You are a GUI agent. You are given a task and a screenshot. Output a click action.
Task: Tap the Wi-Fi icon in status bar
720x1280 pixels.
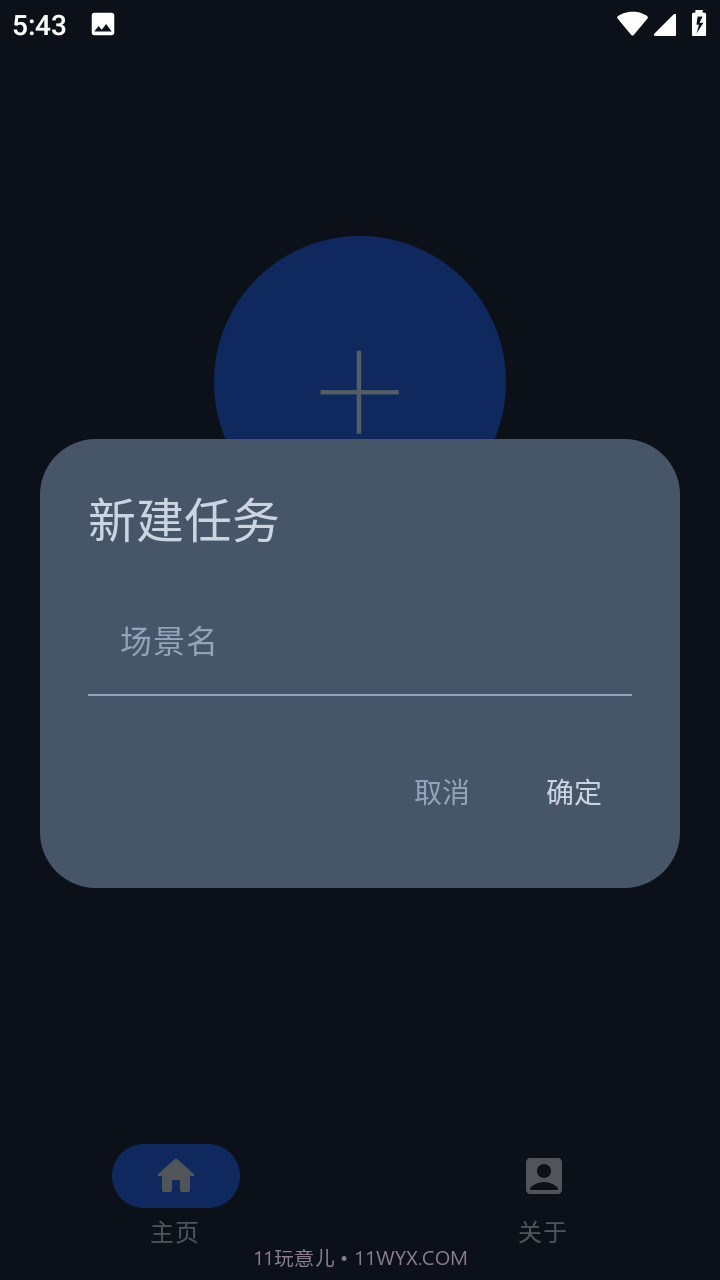[x=631, y=25]
